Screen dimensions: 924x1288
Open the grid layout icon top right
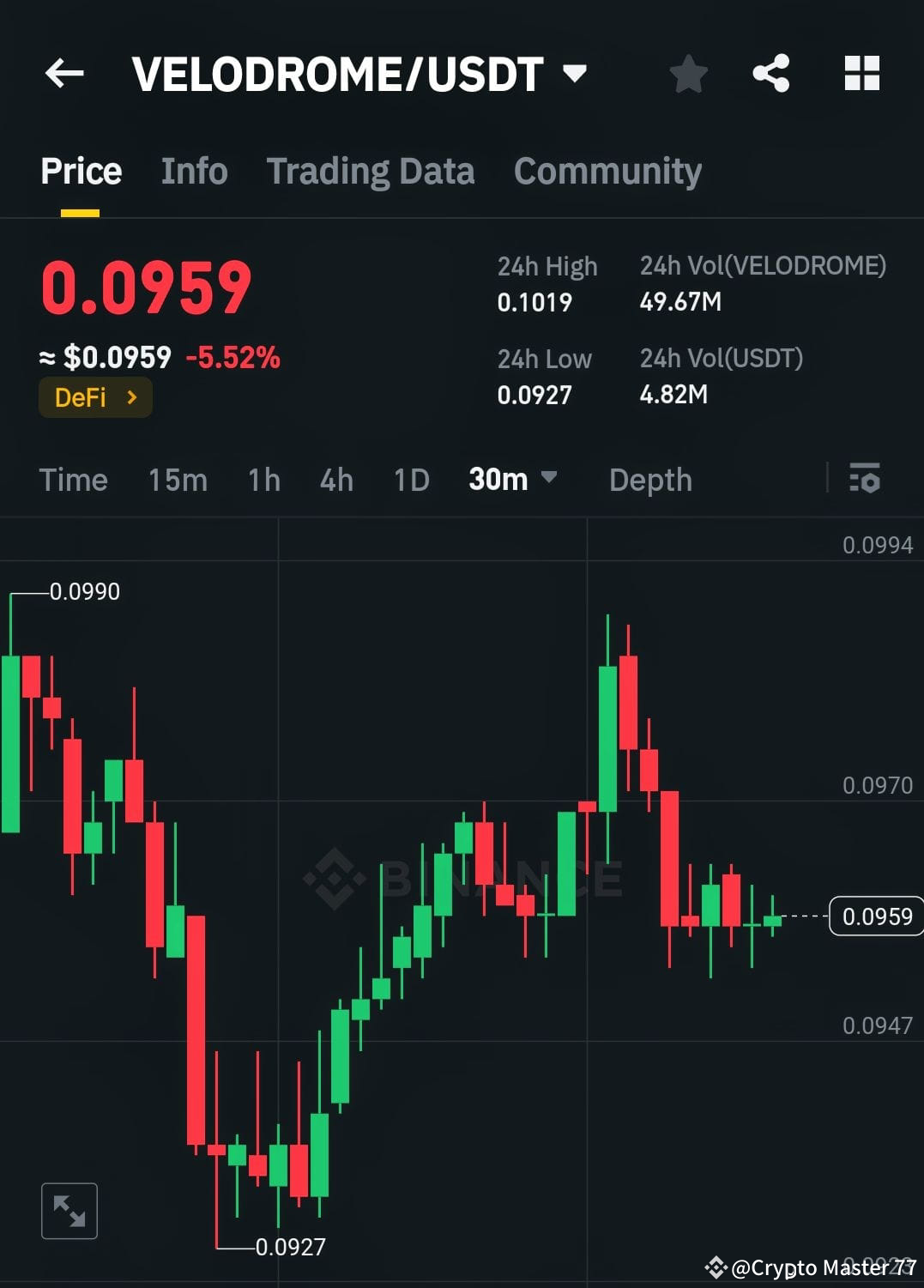tap(861, 74)
